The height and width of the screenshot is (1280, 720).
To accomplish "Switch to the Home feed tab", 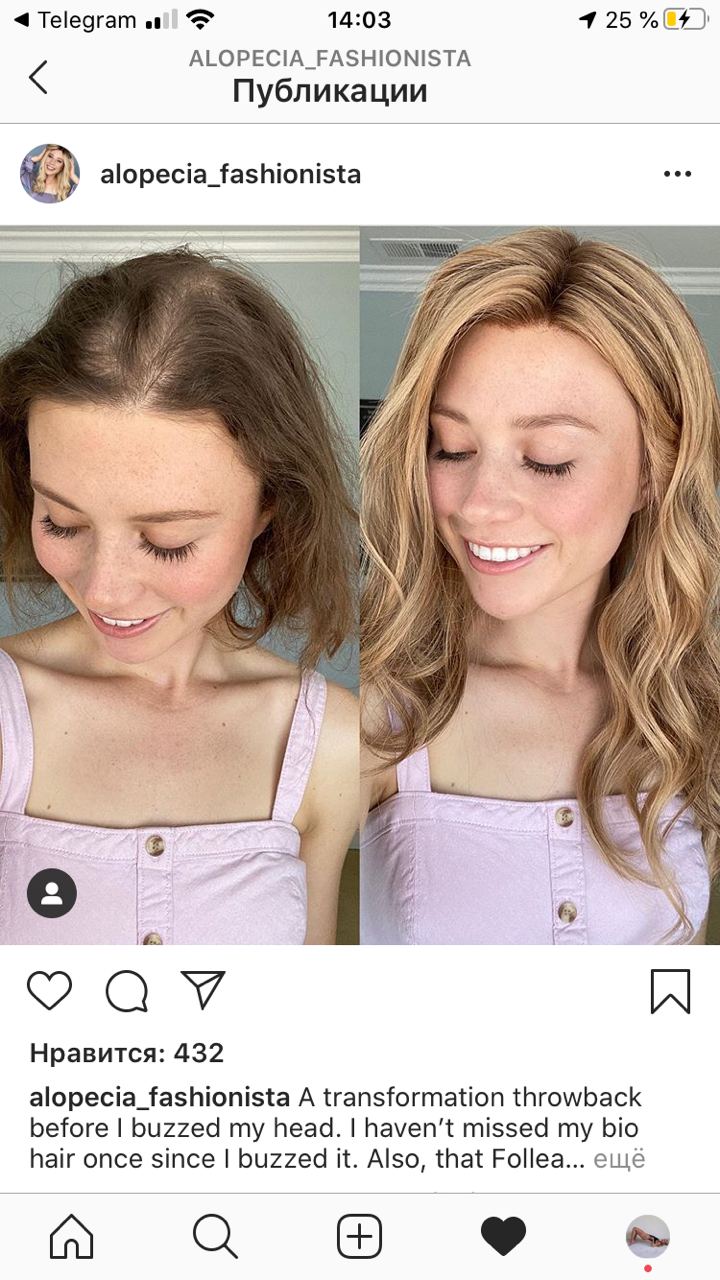I will [71, 1237].
